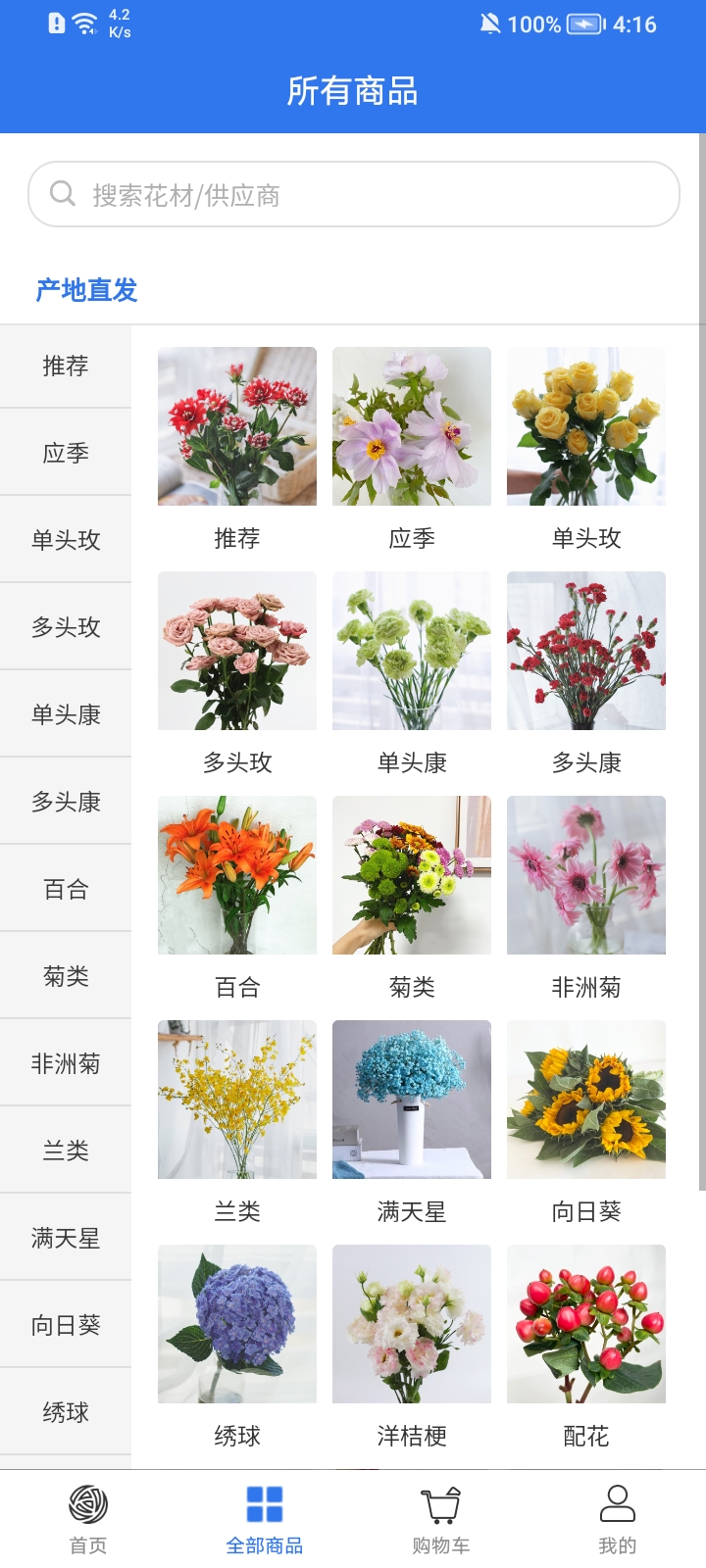Open the 单头康 flower tile
Image resolution: width=706 pixels, height=1568 pixels.
[412, 652]
